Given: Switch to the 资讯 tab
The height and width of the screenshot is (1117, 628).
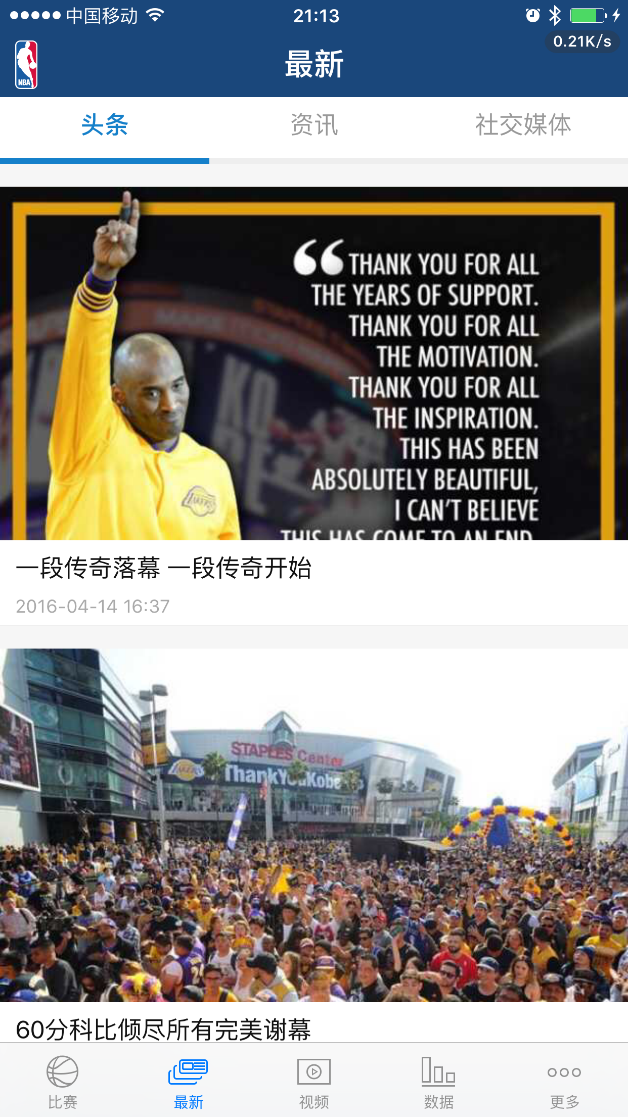Looking at the screenshot, I should [314, 126].
